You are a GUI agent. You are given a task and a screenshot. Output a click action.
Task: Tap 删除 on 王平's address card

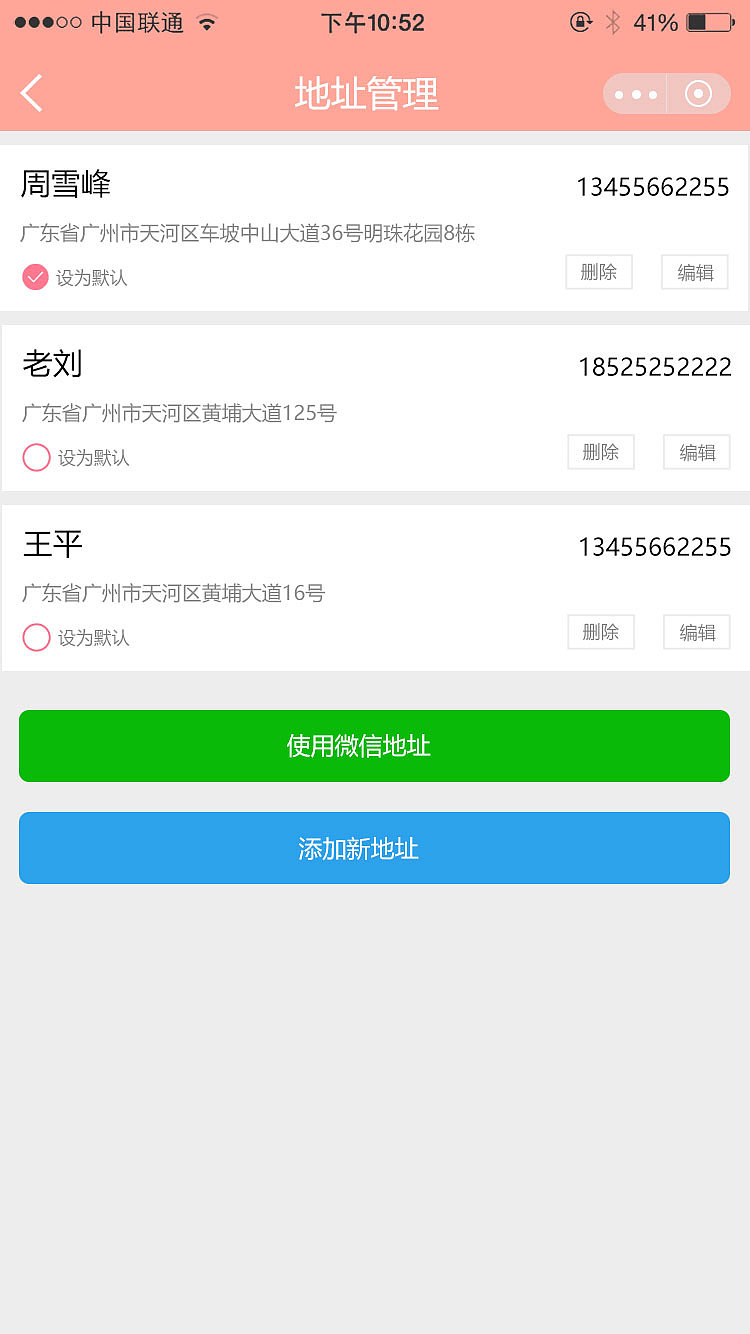600,632
